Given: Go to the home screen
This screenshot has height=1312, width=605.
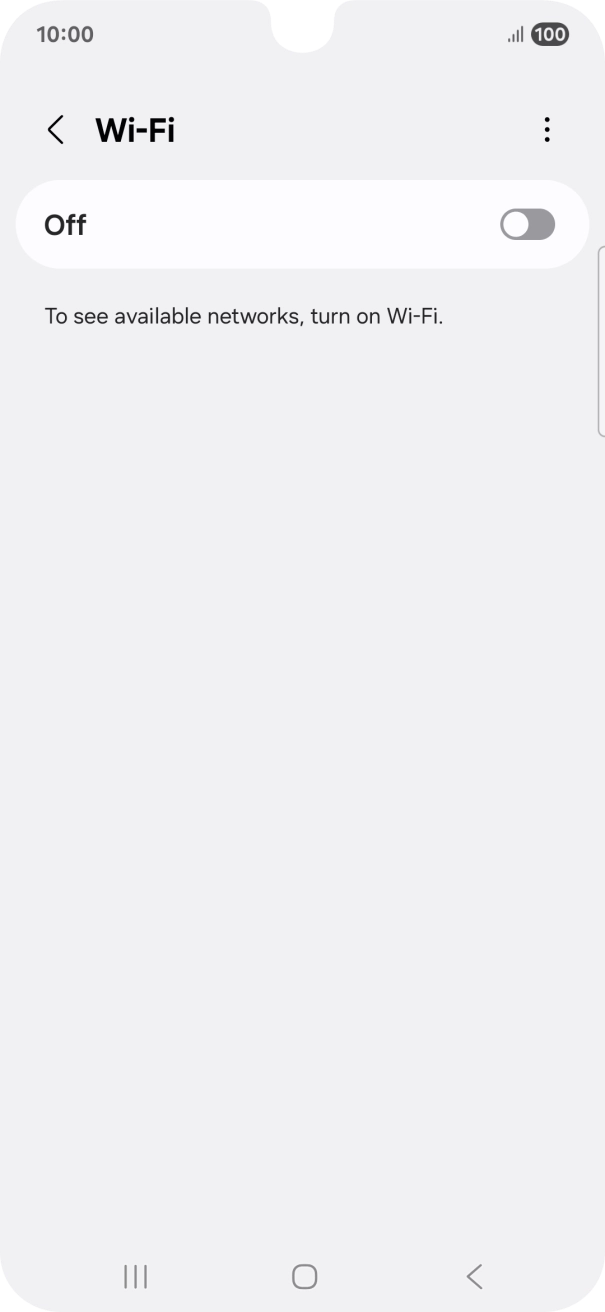Looking at the screenshot, I should 304,1276.
